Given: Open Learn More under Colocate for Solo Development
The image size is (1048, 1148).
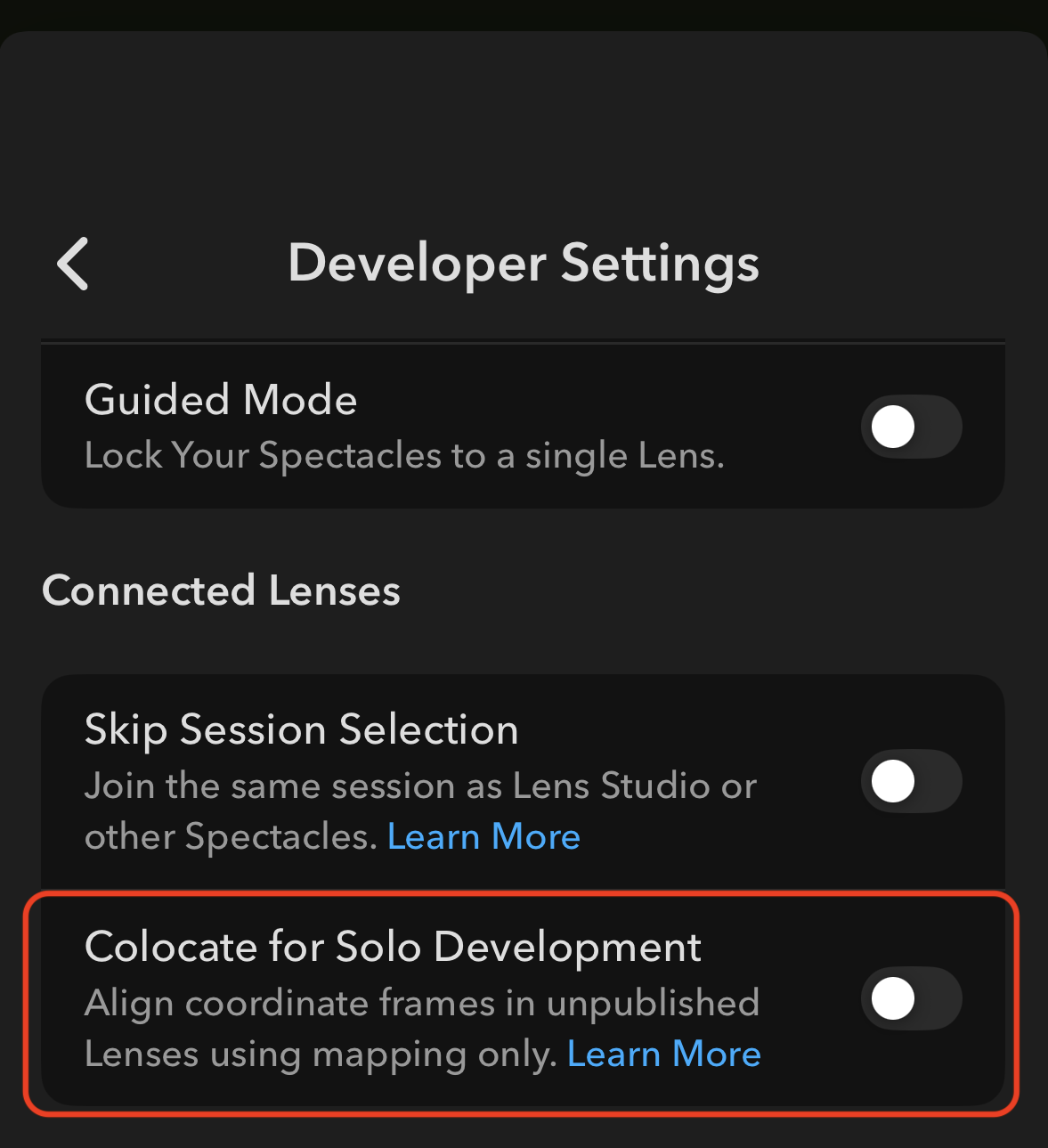Looking at the screenshot, I should [x=663, y=1054].
